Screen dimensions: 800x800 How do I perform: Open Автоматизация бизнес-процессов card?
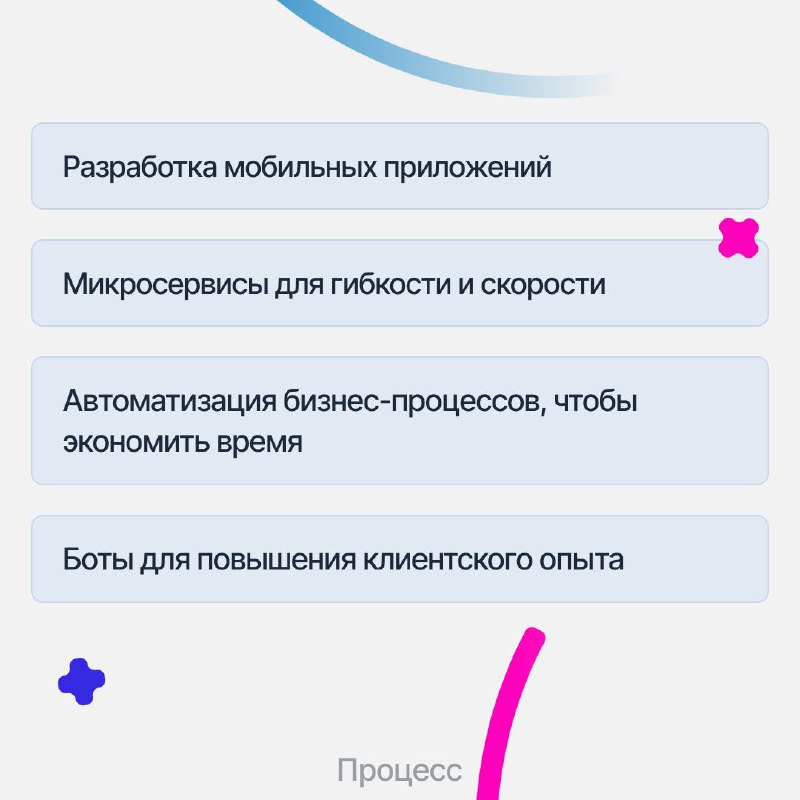pyautogui.click(x=399, y=421)
